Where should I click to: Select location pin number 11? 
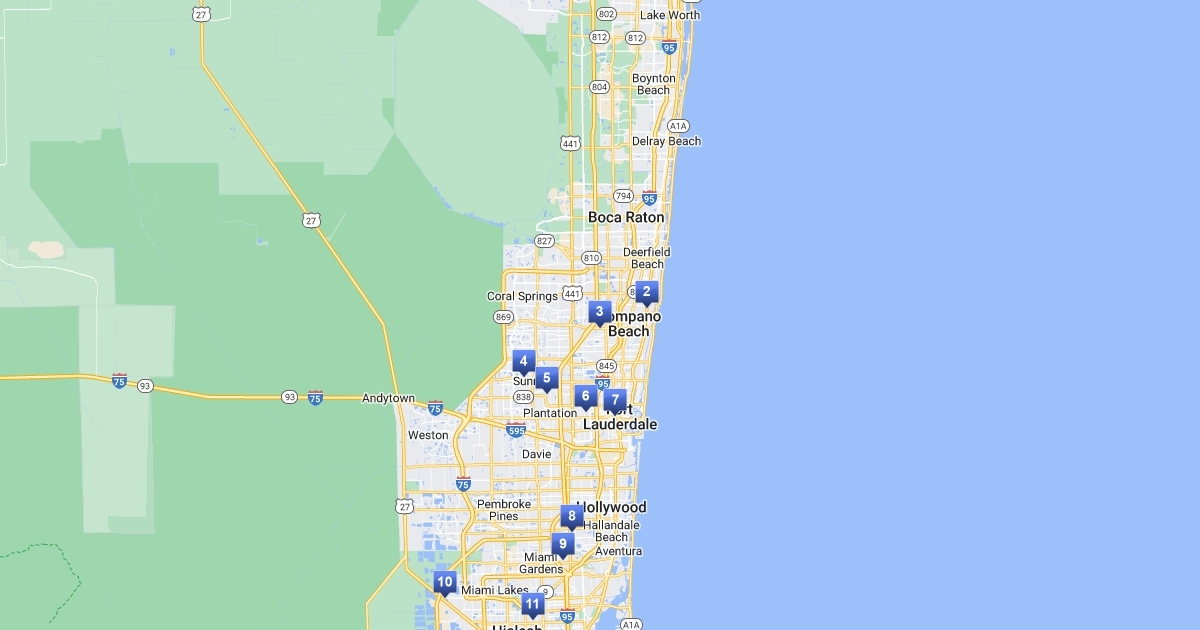tap(532, 604)
